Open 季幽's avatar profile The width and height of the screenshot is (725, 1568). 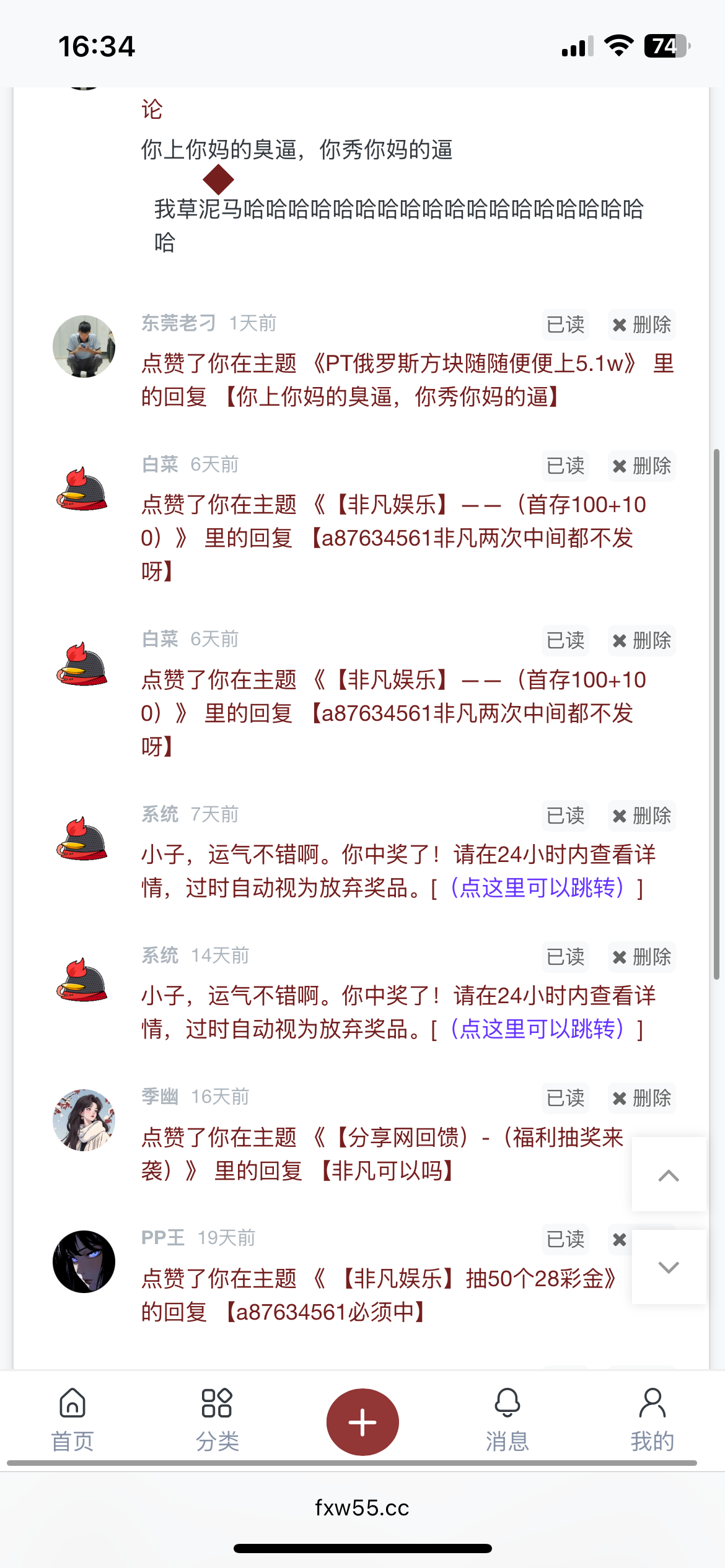coord(84,1120)
